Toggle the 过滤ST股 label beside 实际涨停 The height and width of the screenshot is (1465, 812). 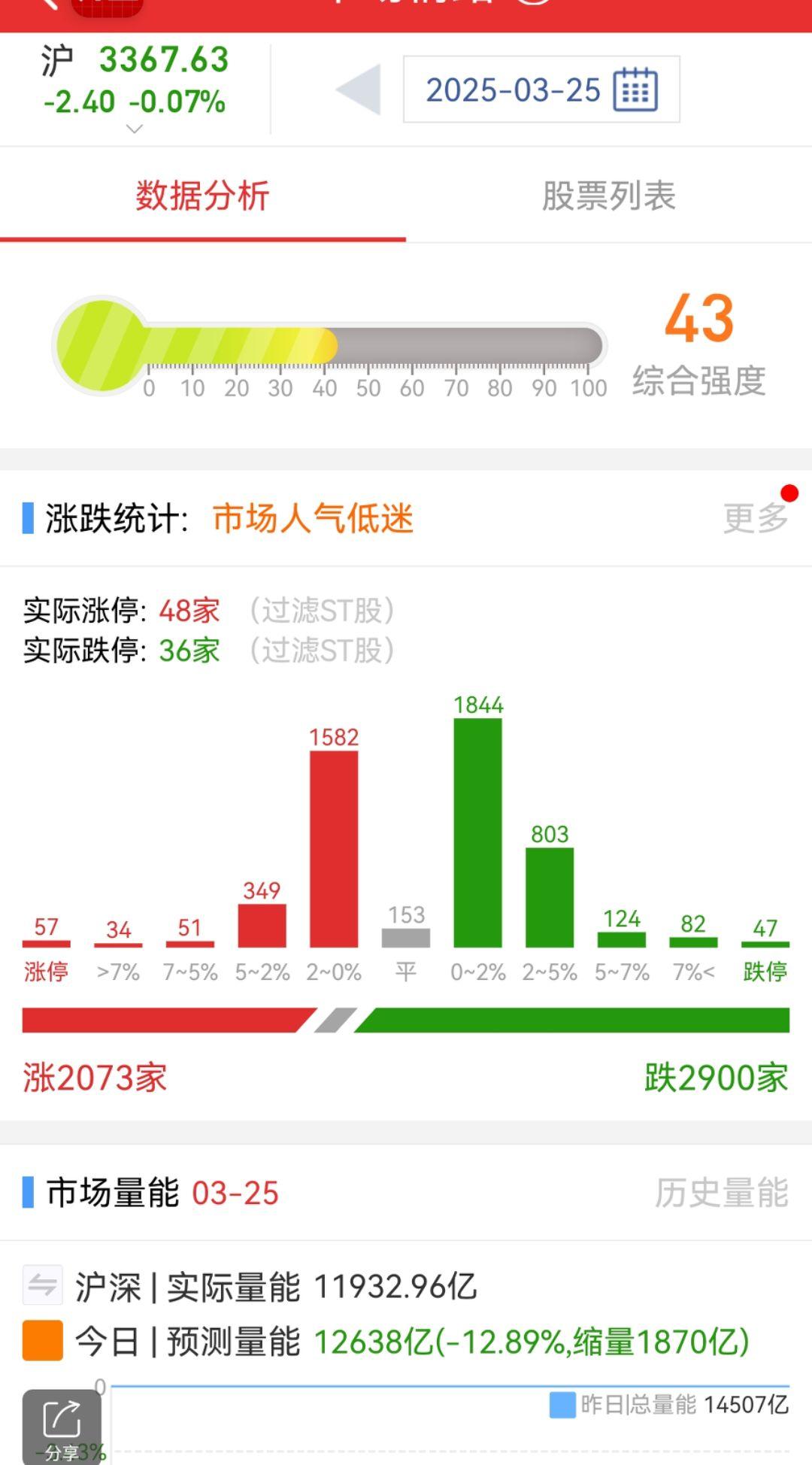point(320,611)
